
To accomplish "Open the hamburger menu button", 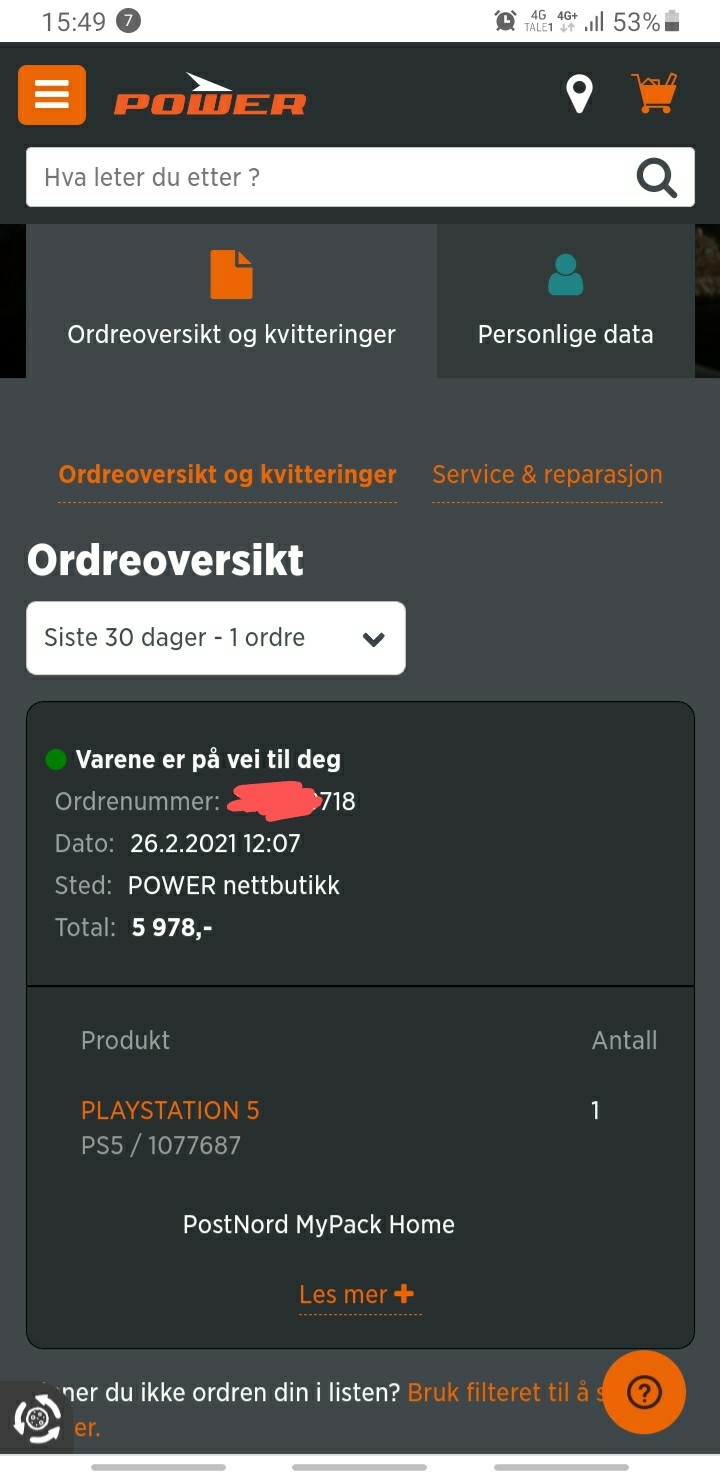I will [x=52, y=95].
